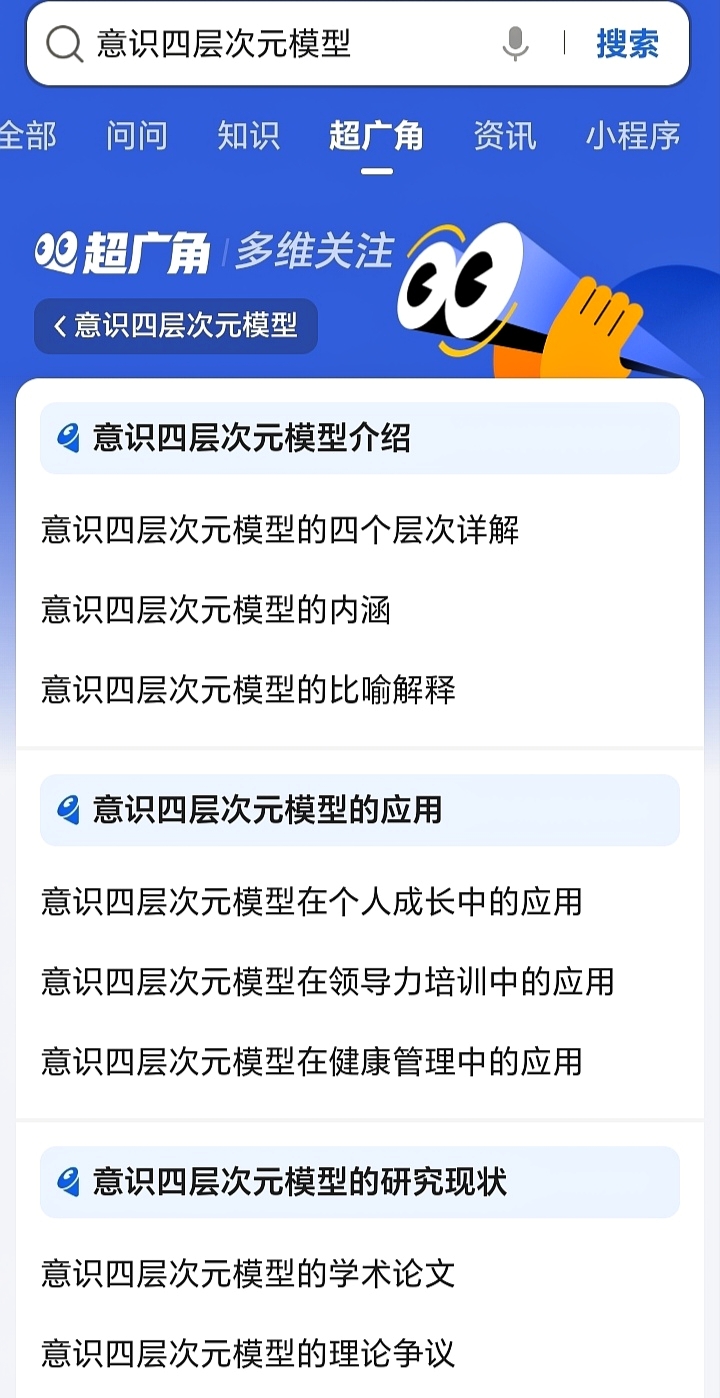The width and height of the screenshot is (720, 1398).
Task: Open the 小程序 tab
Action: (632, 136)
